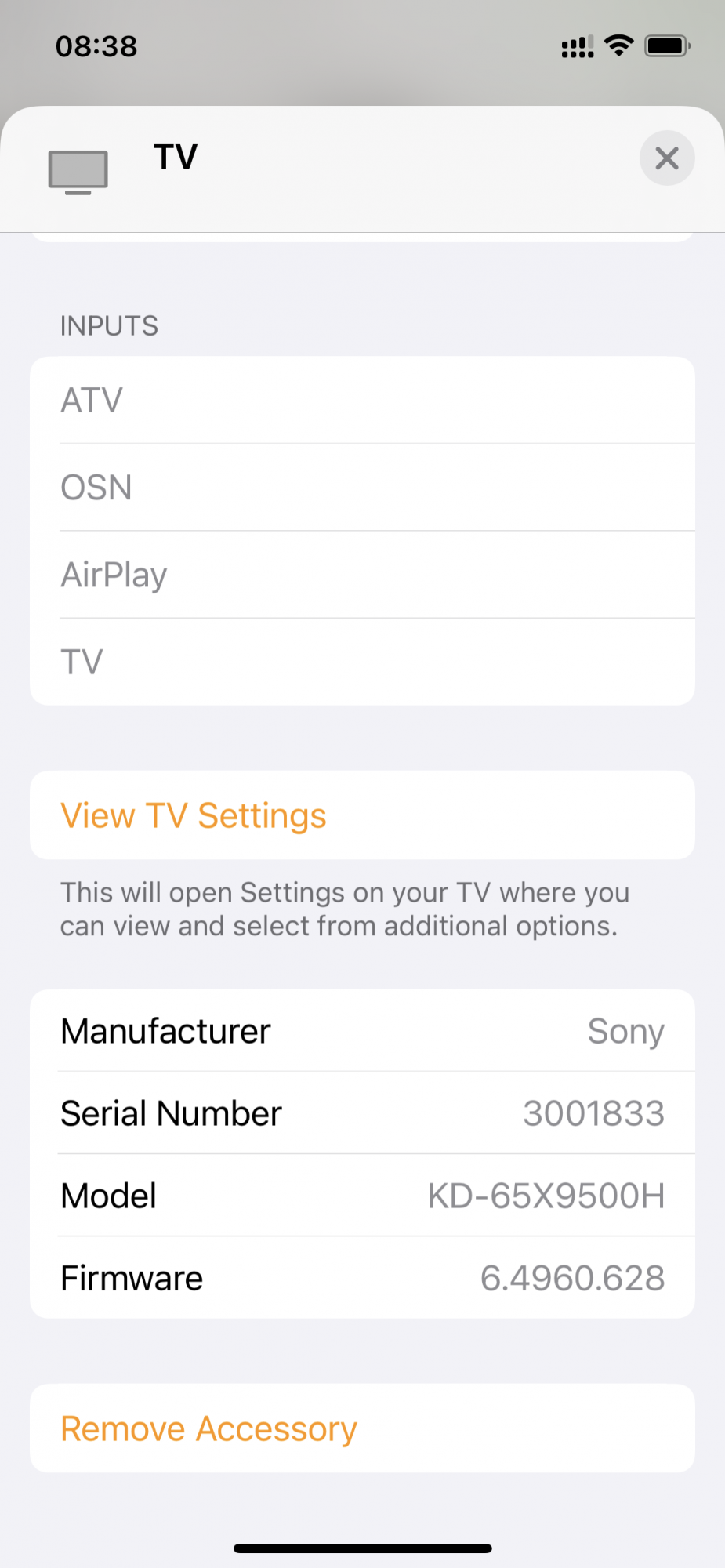Select the ATV input
Viewport: 725px width, 1568px height.
[361, 401]
